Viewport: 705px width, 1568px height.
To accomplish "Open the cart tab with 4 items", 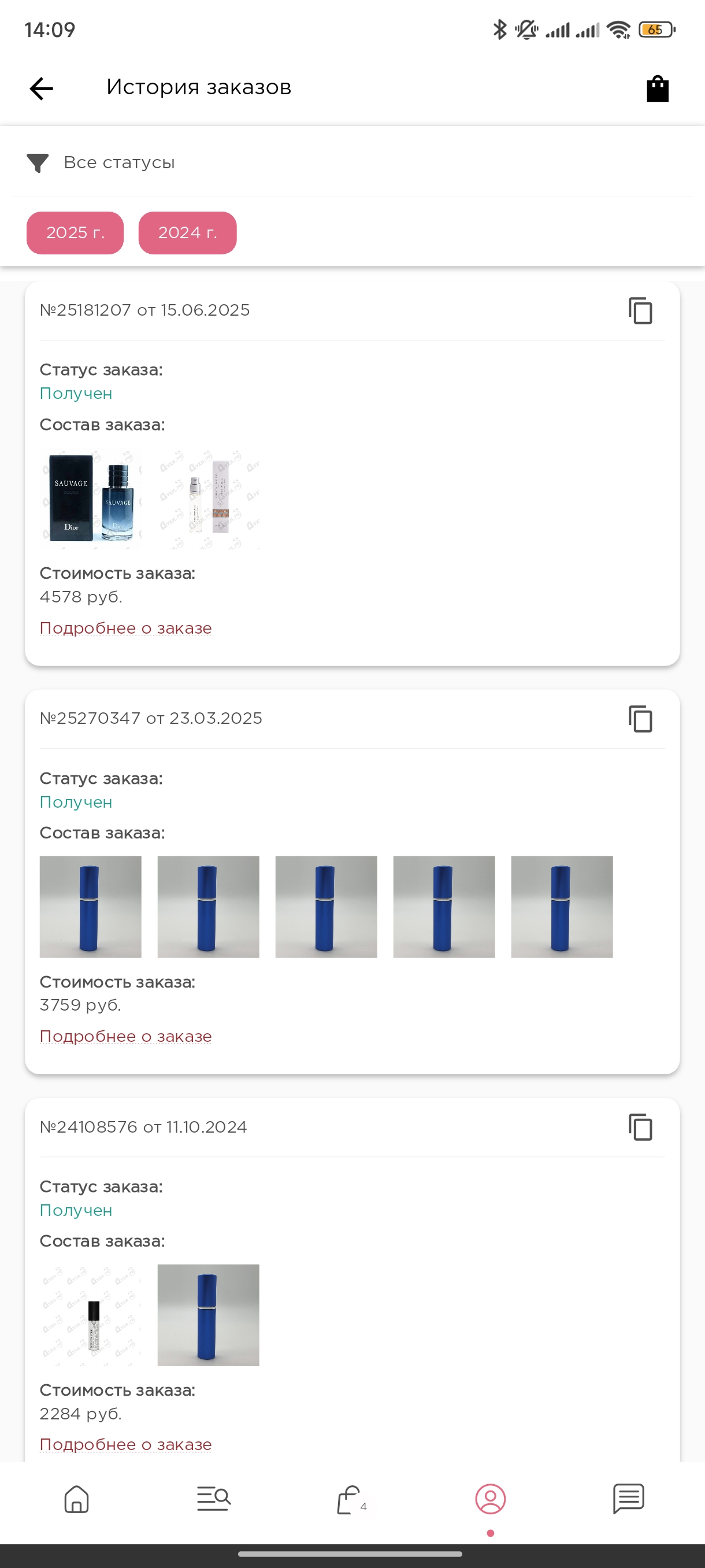I will tap(351, 1500).
